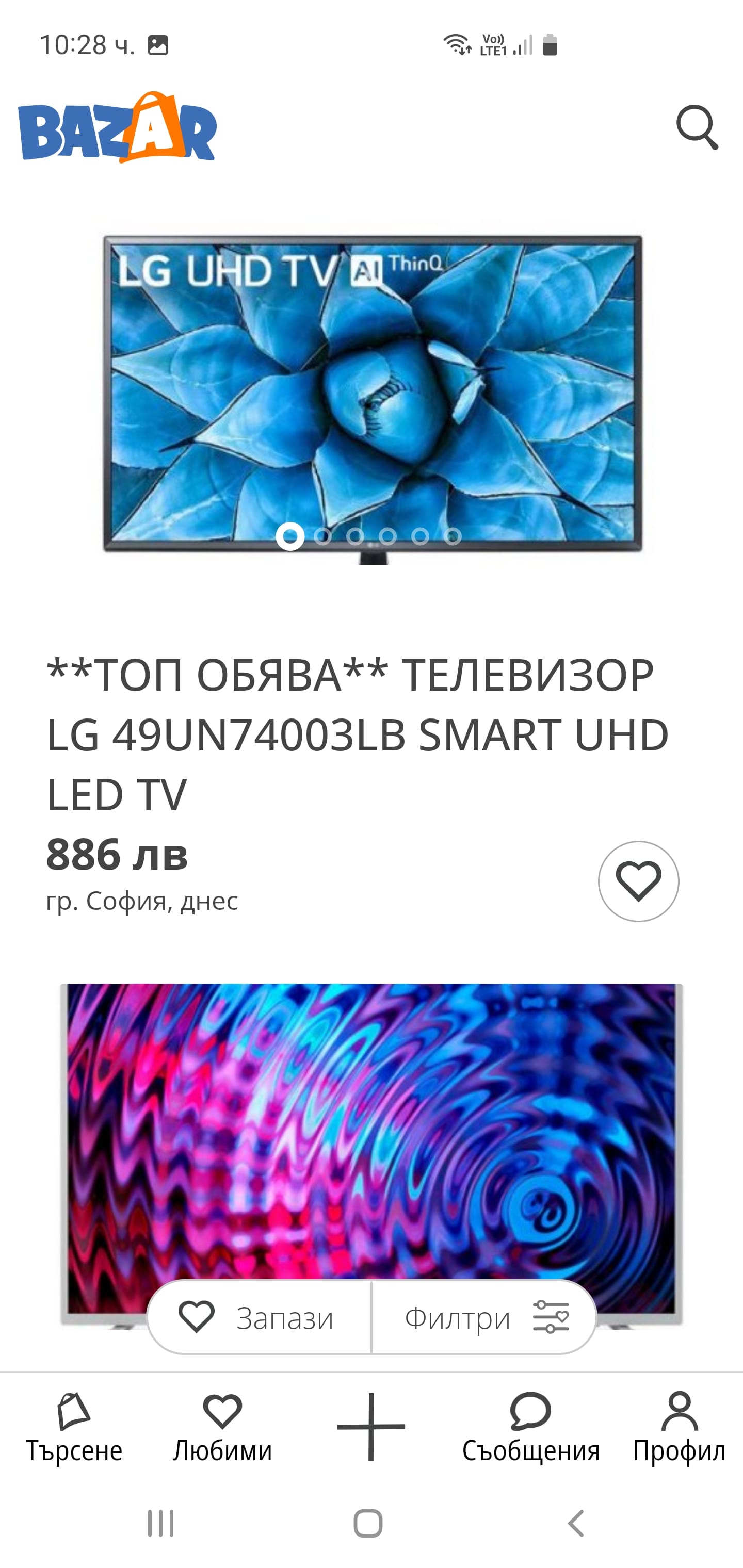Open recent apps from the navigation bar
Viewport: 743px width, 1568px height.
coord(161,1524)
